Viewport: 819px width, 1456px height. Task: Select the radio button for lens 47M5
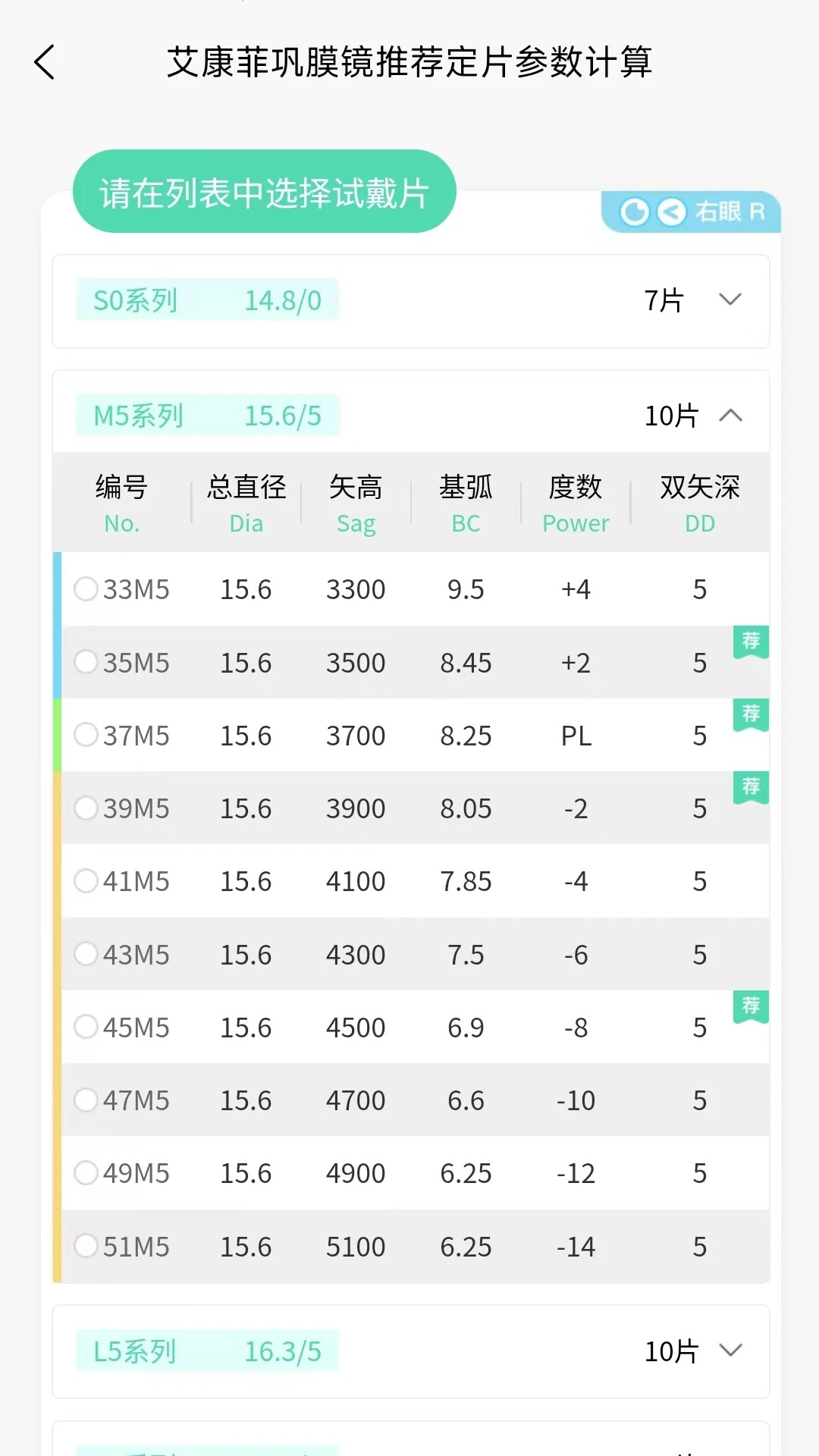tap(86, 1100)
